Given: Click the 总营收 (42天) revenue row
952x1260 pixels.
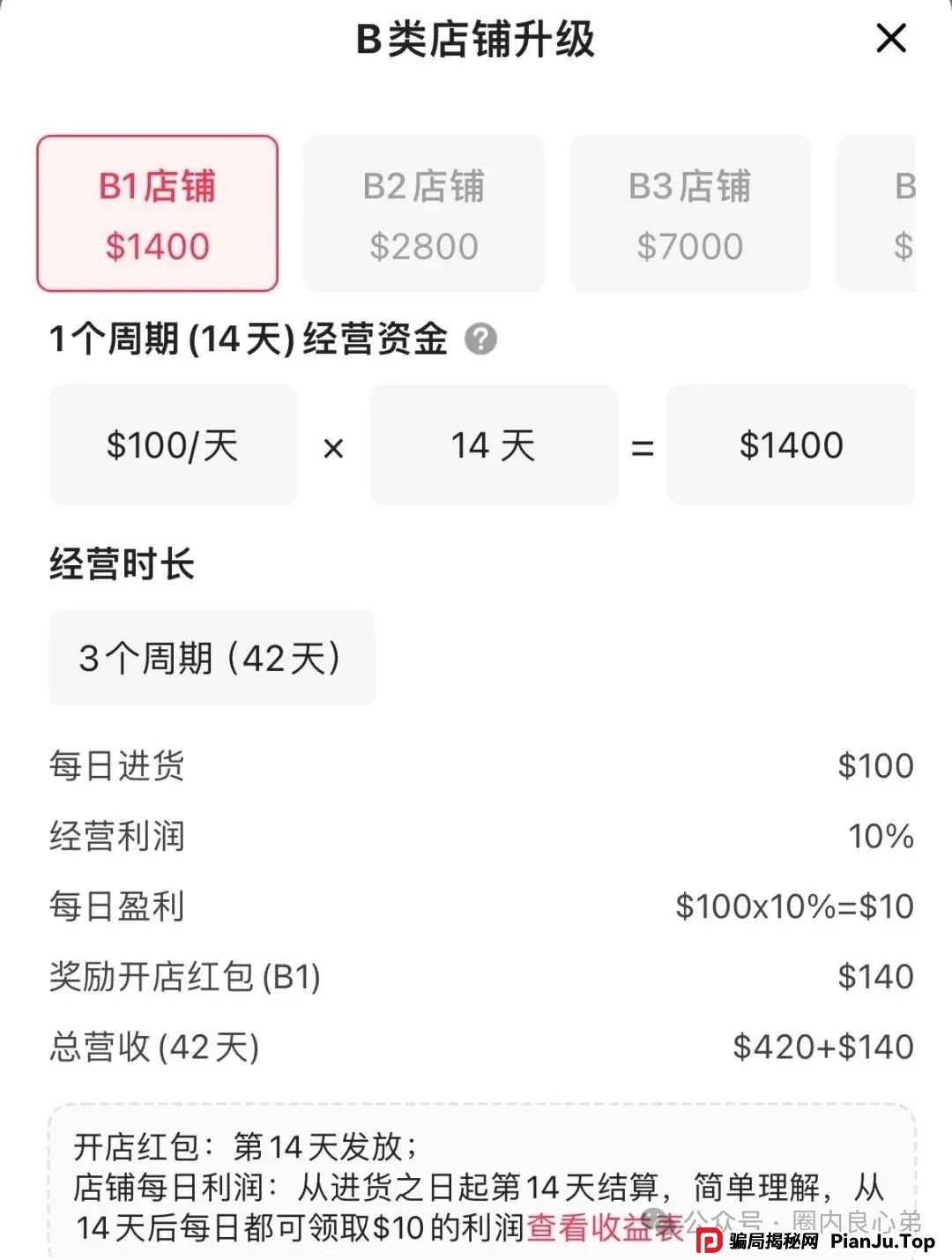Looking at the screenshot, I should tap(476, 1046).
